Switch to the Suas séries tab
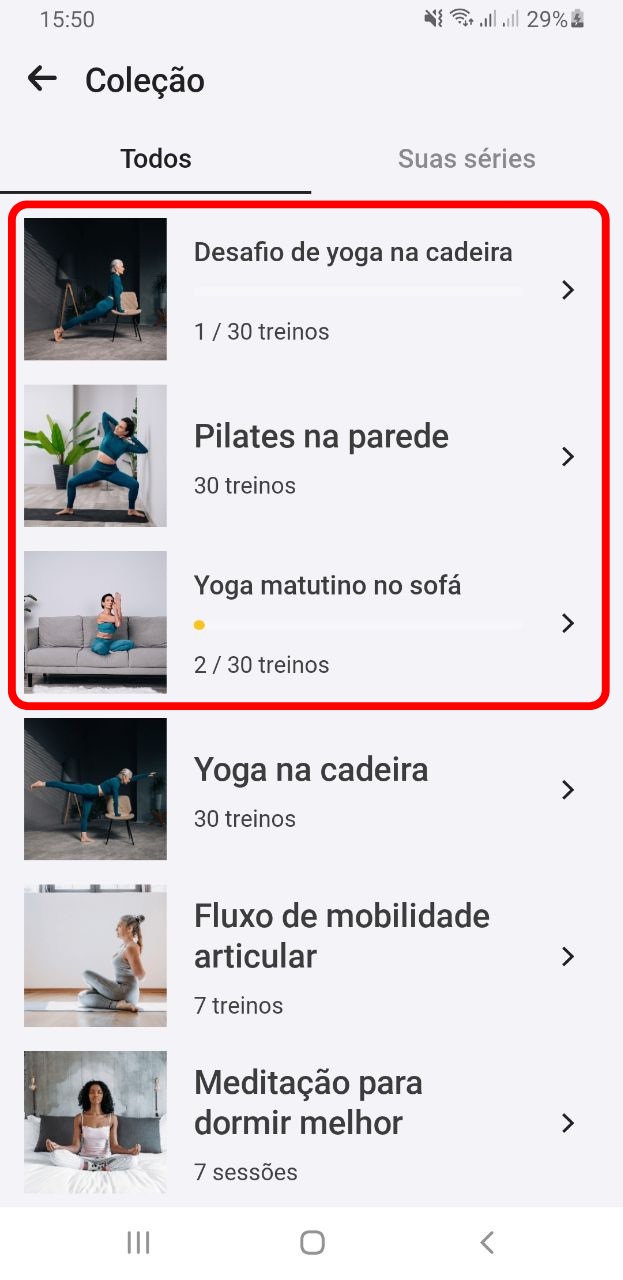Viewport: 623px width, 1280px height. pyautogui.click(x=467, y=159)
